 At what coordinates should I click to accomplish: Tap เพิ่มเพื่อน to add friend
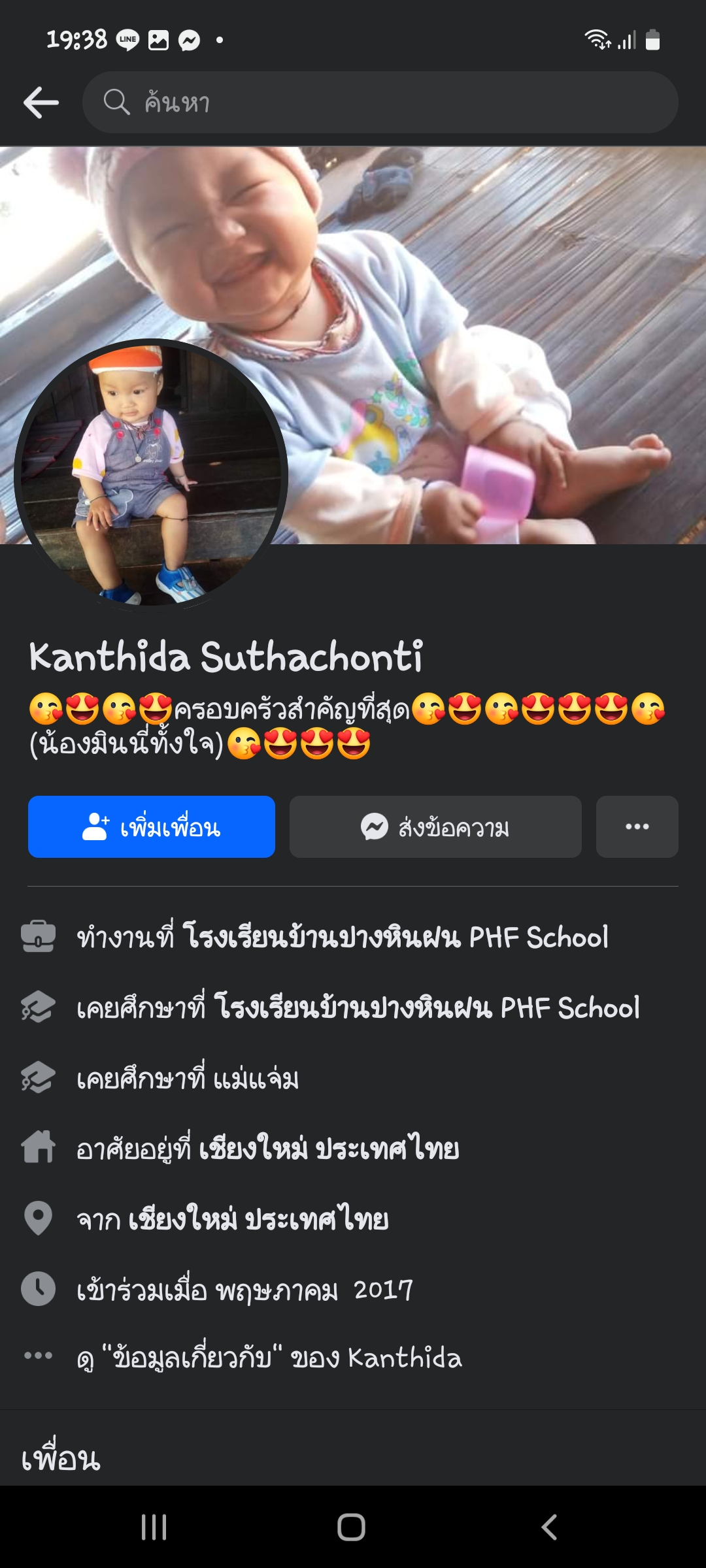click(x=152, y=826)
